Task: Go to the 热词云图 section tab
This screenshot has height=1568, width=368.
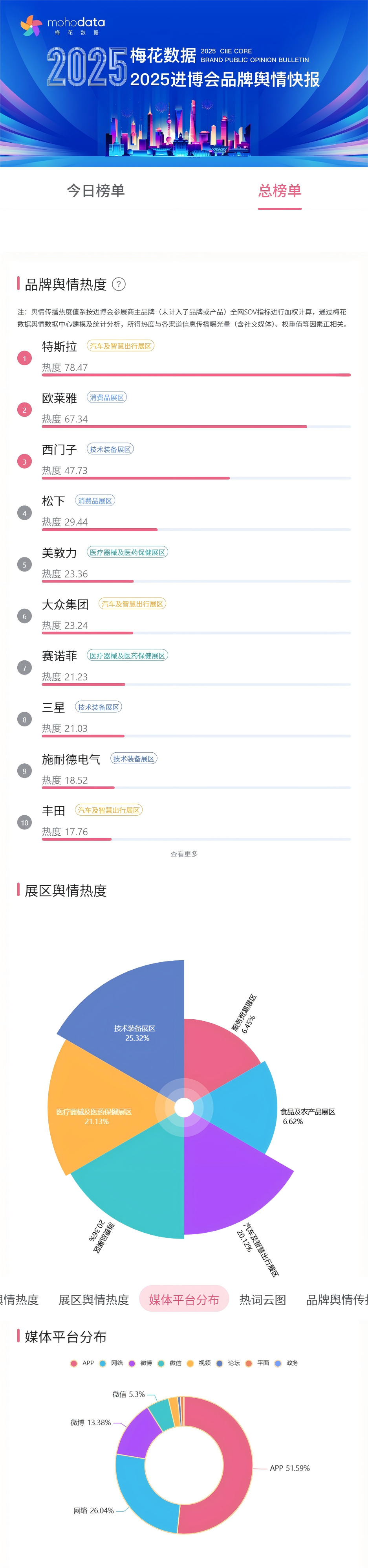Action: (262, 1300)
